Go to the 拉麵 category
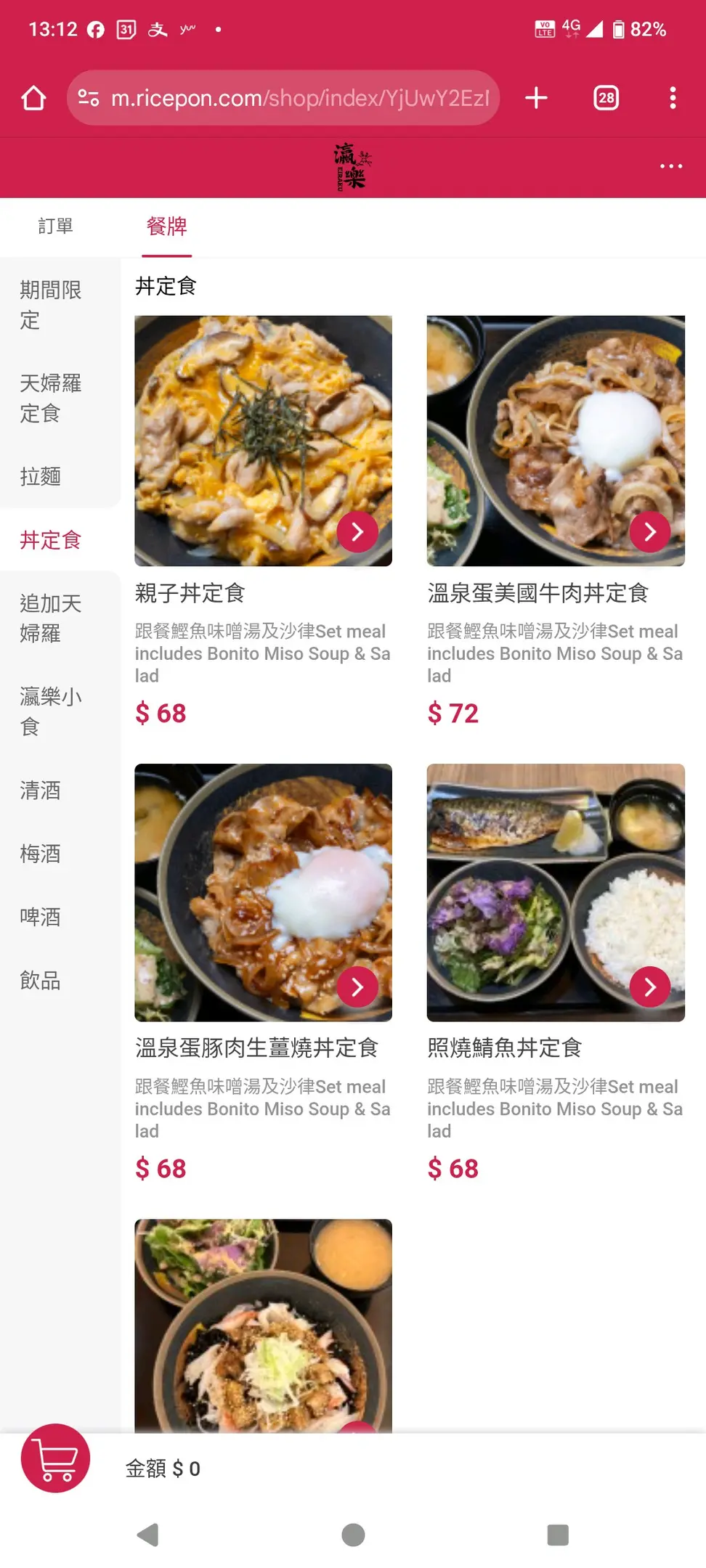Image resolution: width=706 pixels, height=1568 pixels. [41, 477]
